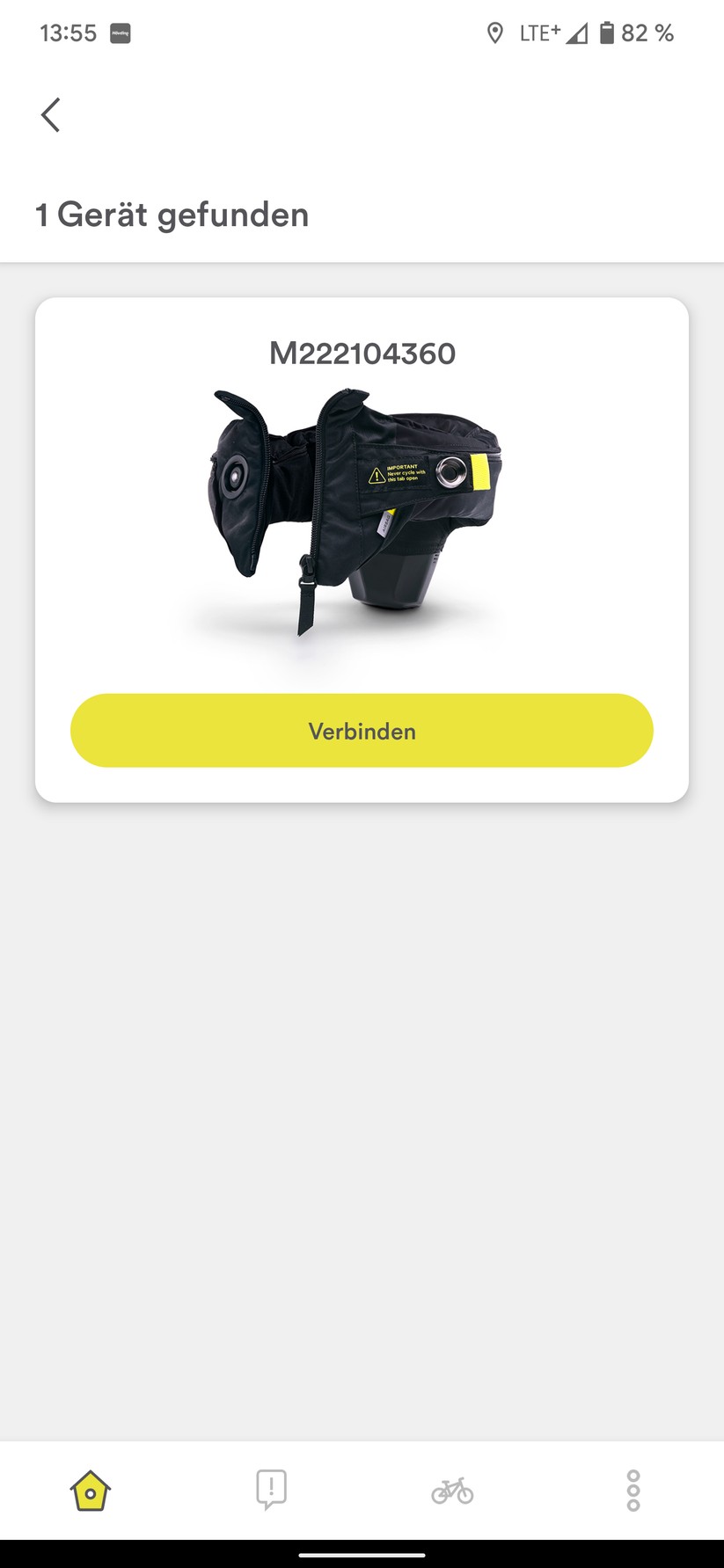Tap the back arrow to return
724x1568 pixels.
(50, 114)
